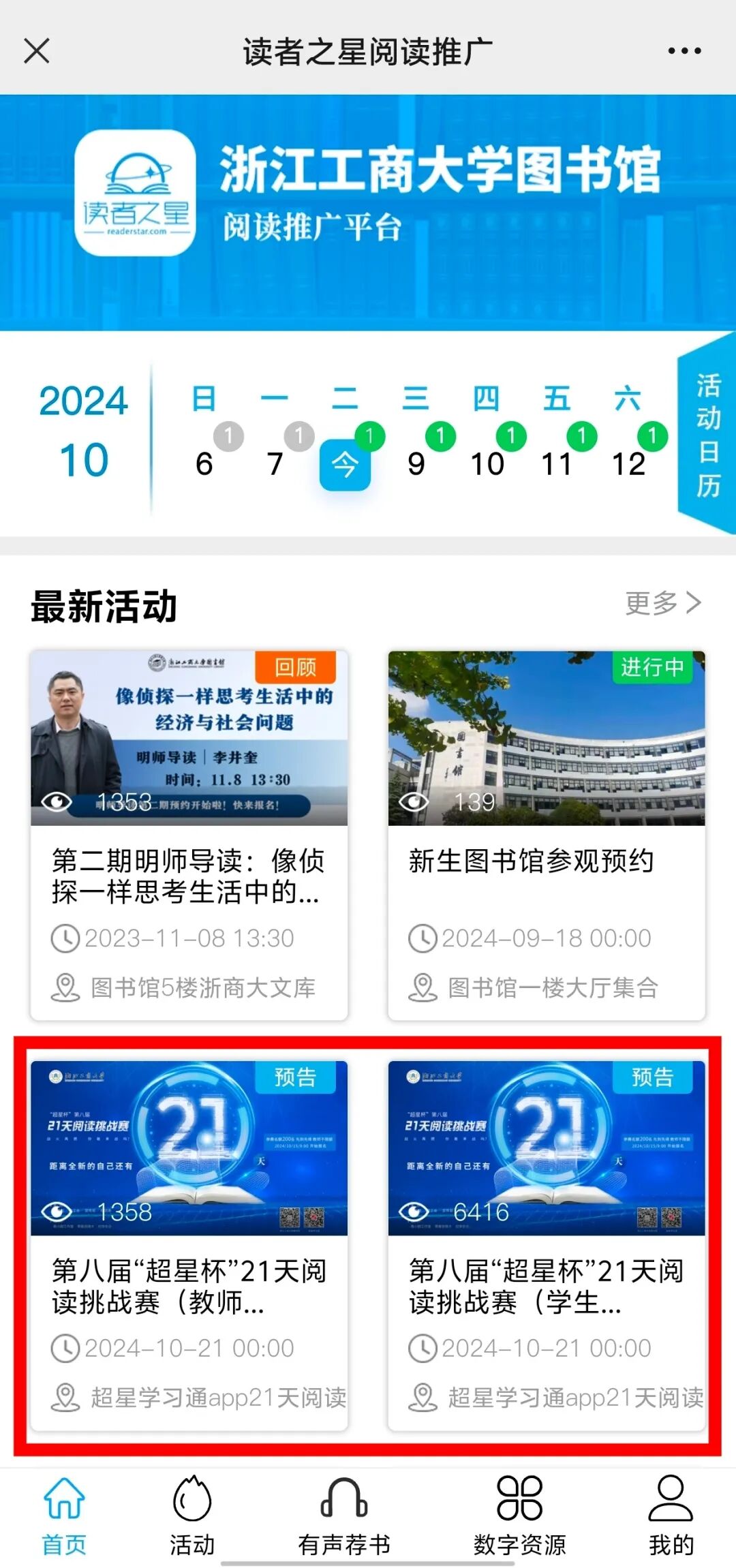The height and width of the screenshot is (1568, 736).
Task: Switch to the 有声荐书 tab
Action: coord(344,1516)
